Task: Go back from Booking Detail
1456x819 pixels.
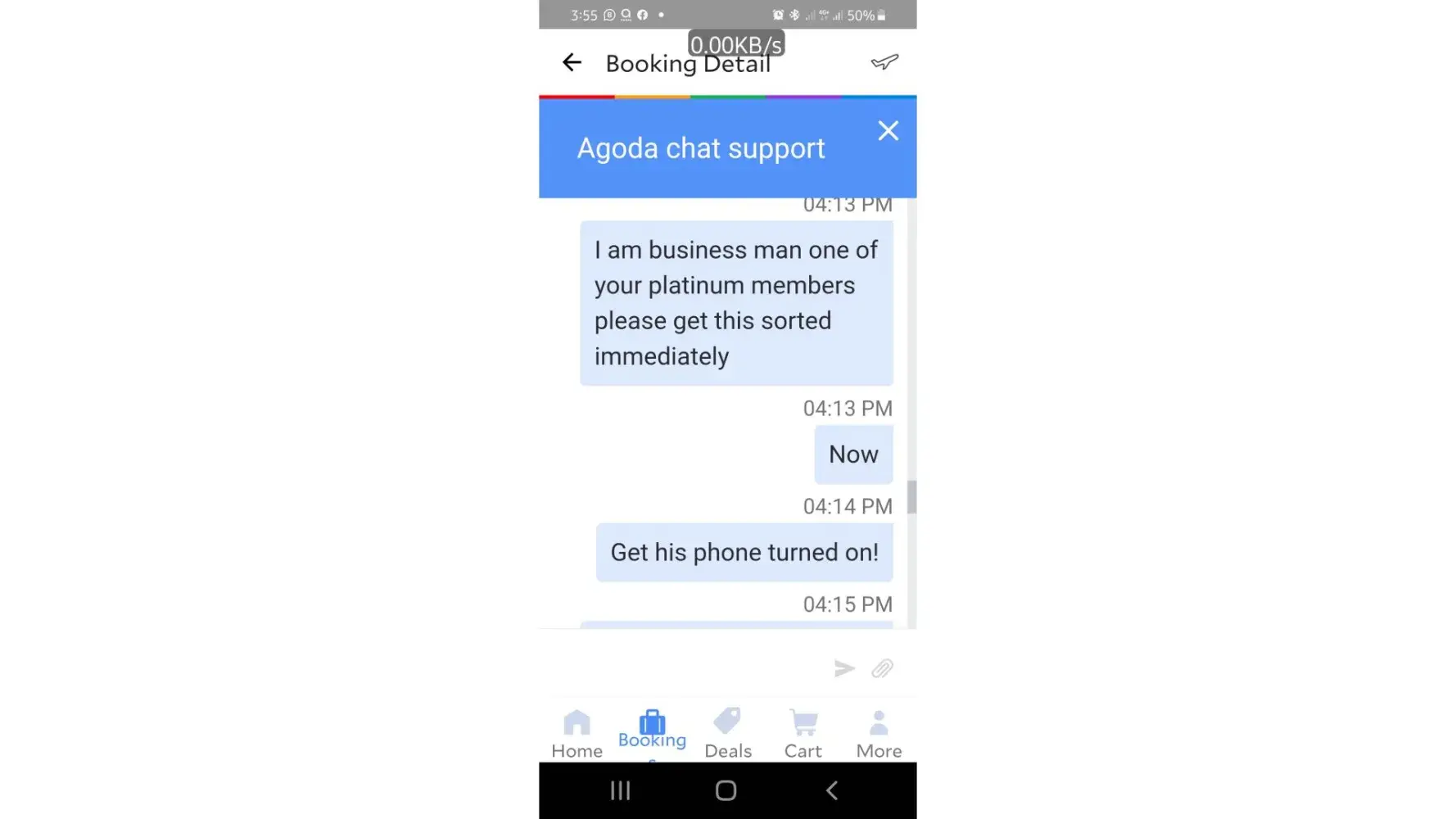Action: click(x=572, y=62)
